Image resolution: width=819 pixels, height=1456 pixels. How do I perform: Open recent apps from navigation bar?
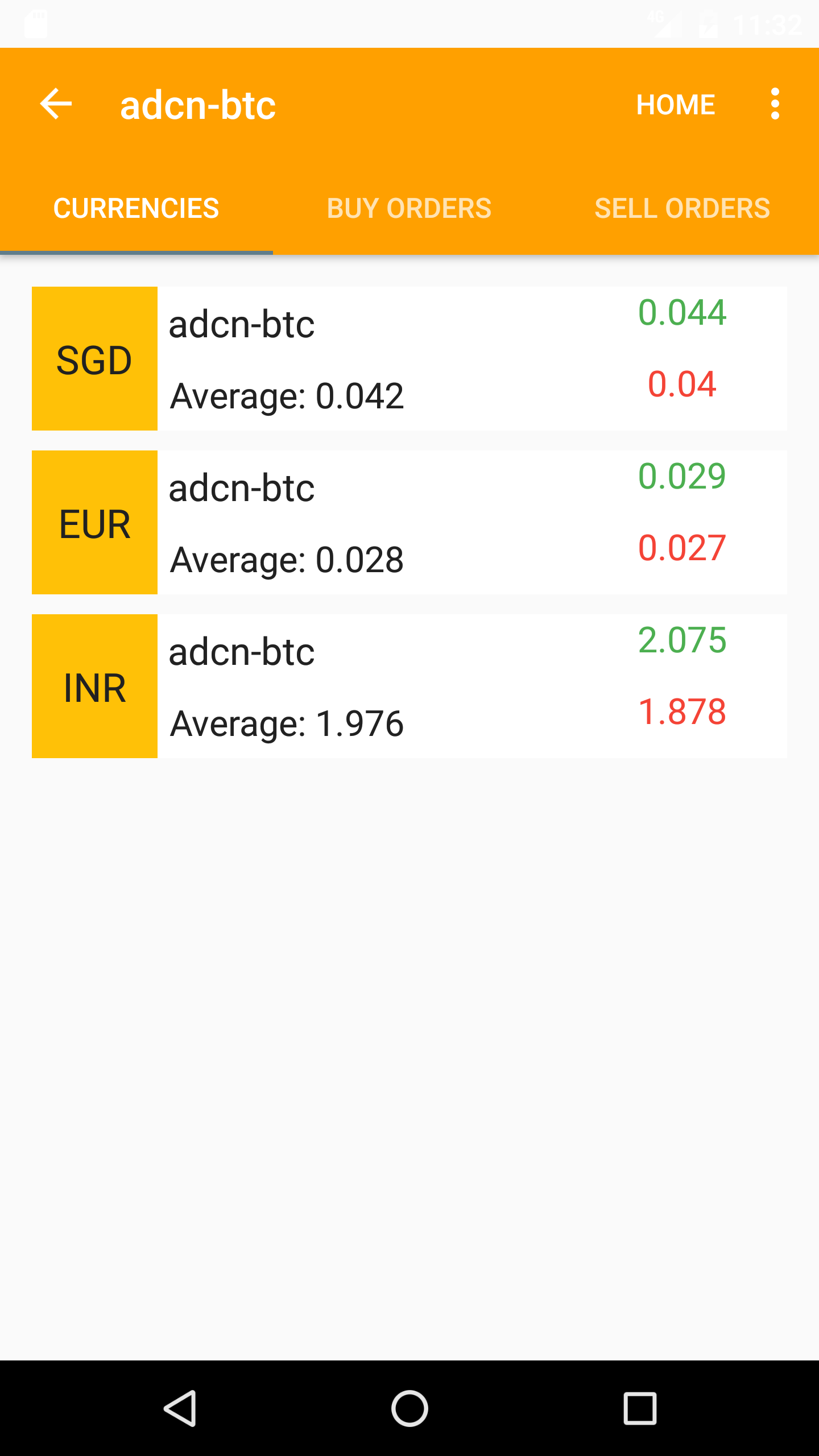click(640, 1408)
